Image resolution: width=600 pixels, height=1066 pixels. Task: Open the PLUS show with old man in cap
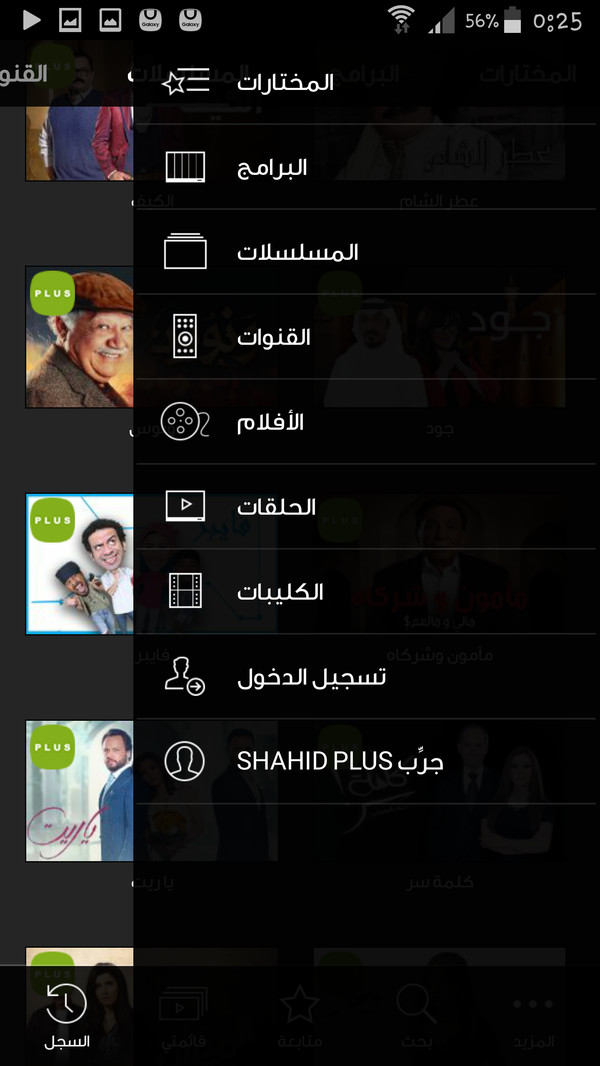coord(79,337)
